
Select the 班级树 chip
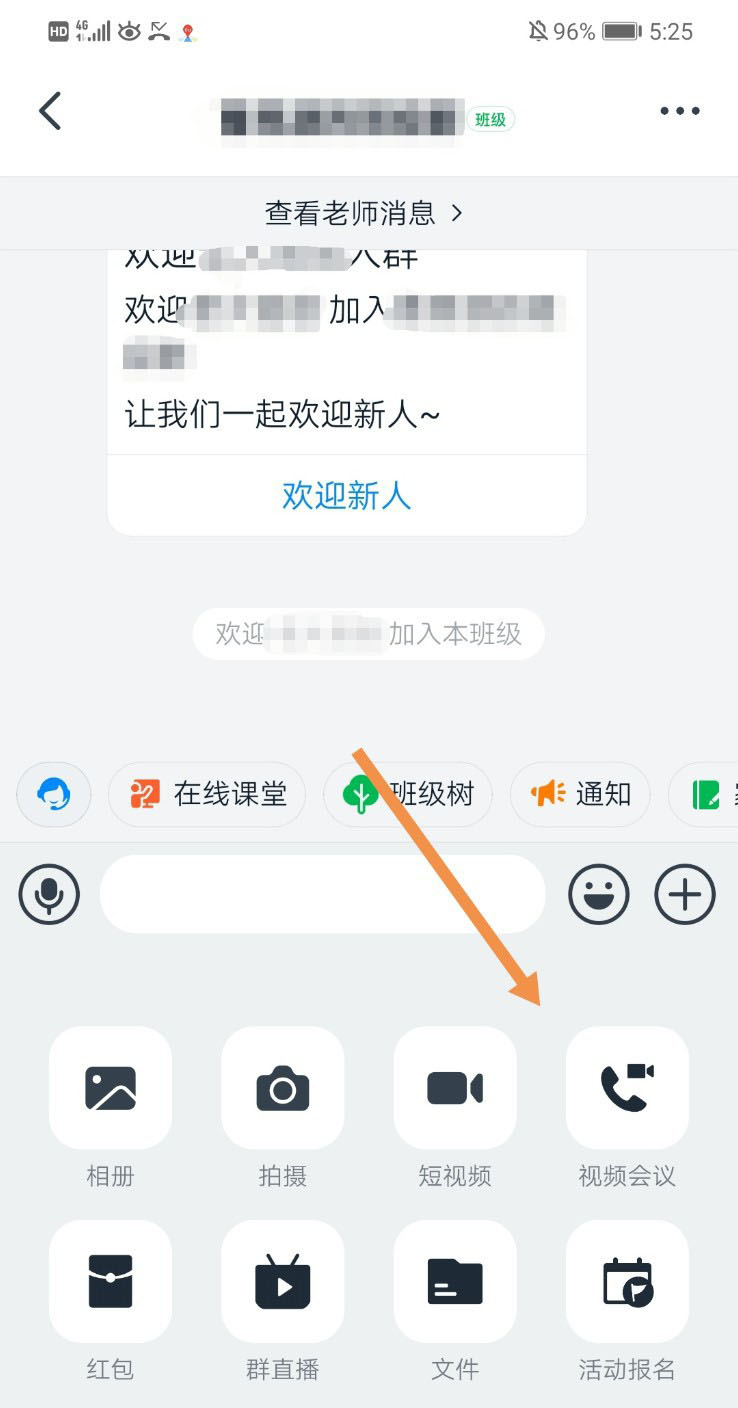[408, 794]
